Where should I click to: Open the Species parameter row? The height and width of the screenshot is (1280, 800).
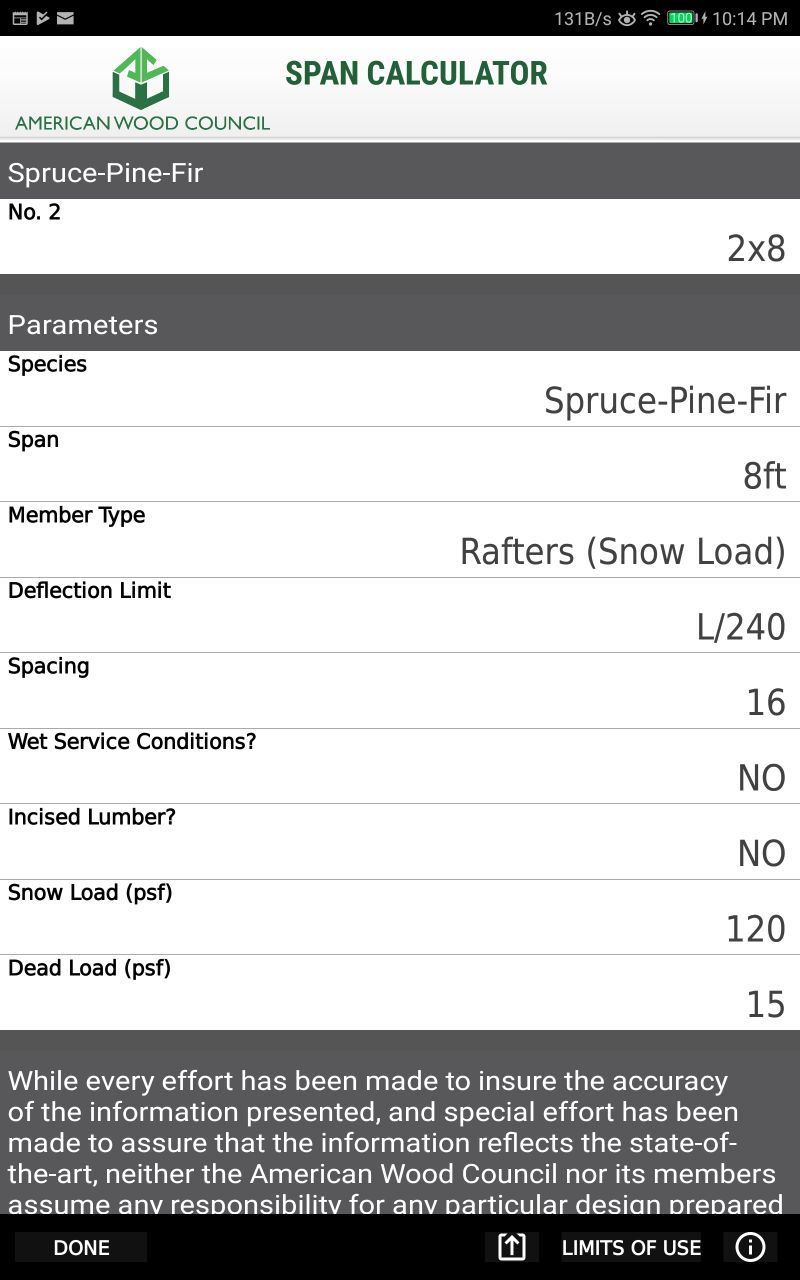[x=400, y=388]
